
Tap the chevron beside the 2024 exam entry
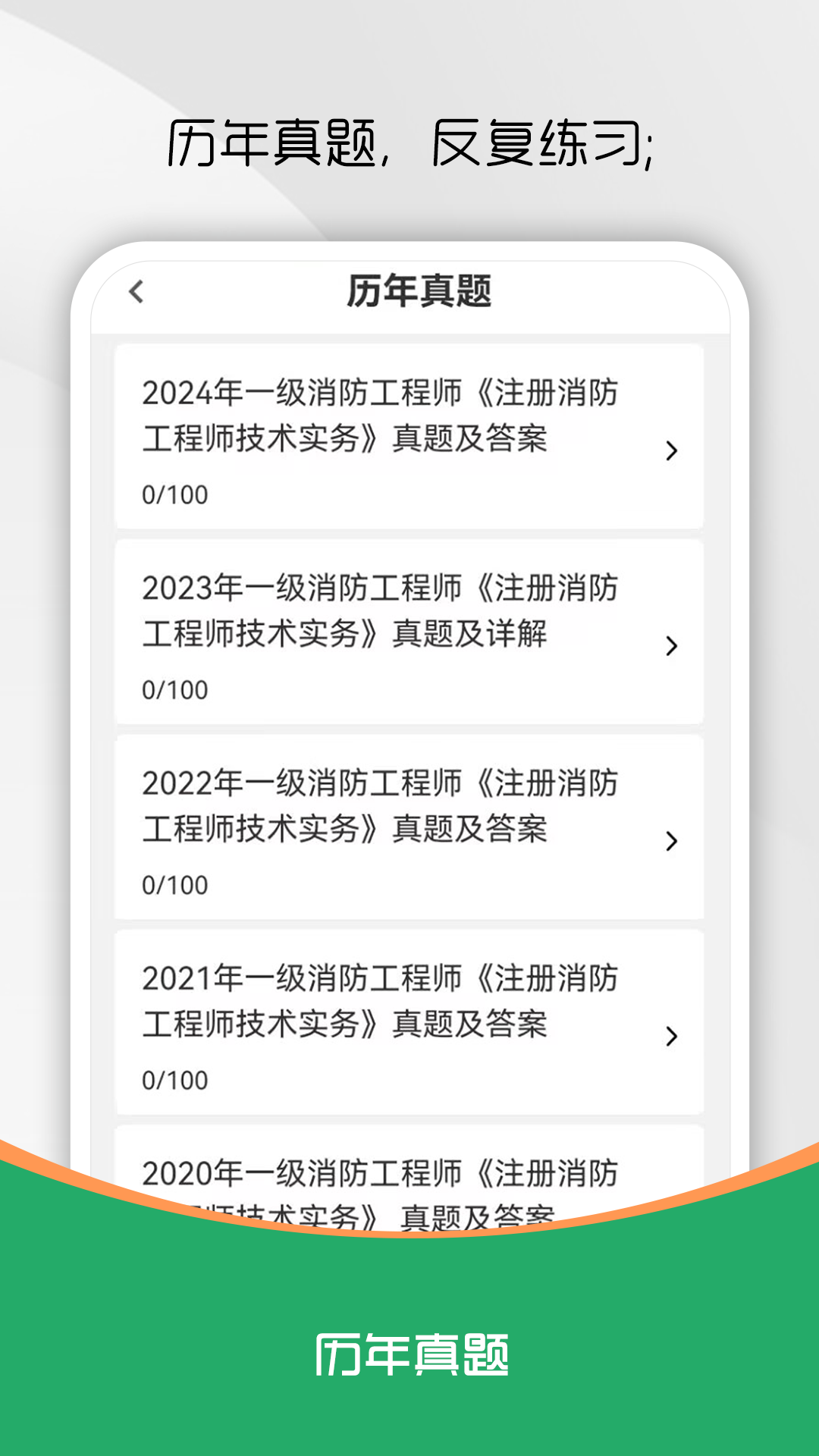(670, 453)
